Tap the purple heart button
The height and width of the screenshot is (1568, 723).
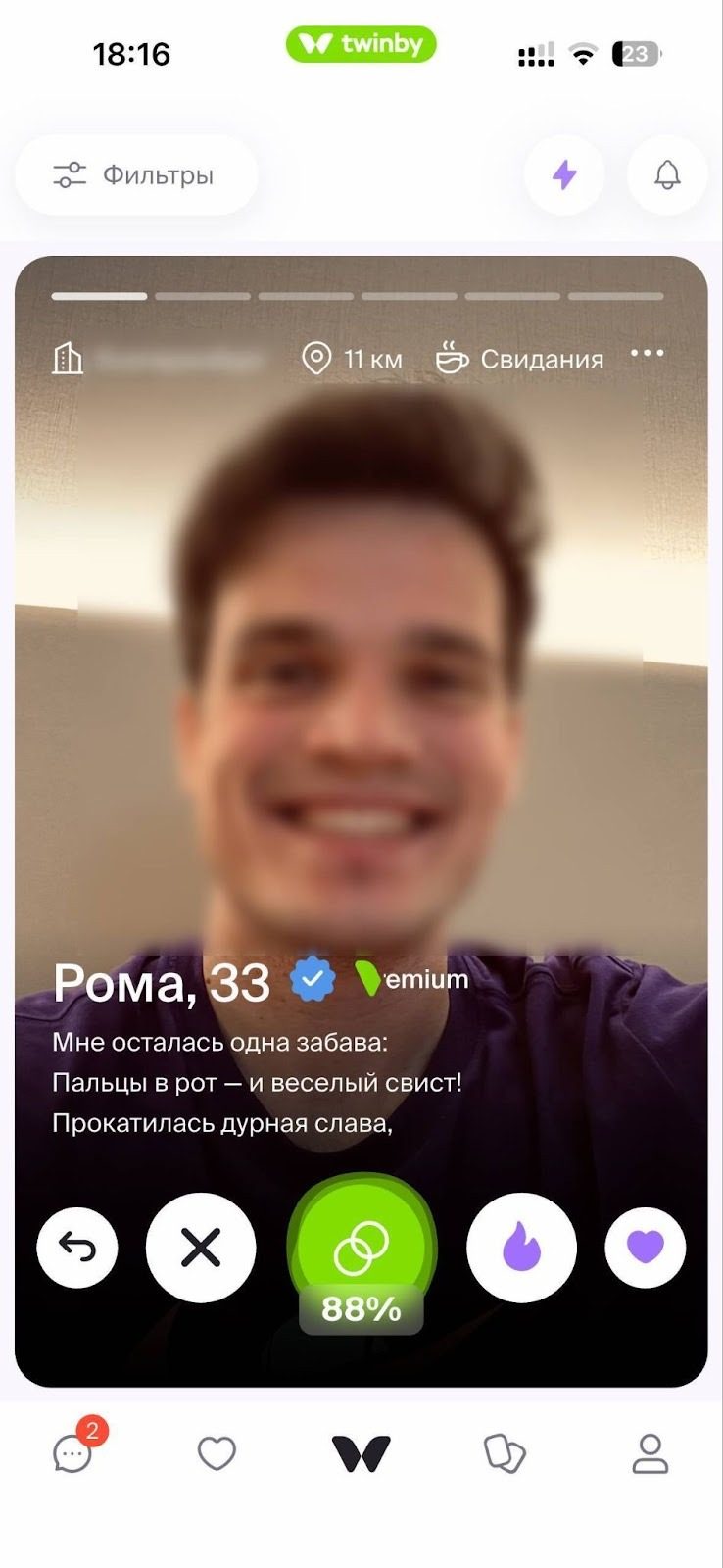645,1248
